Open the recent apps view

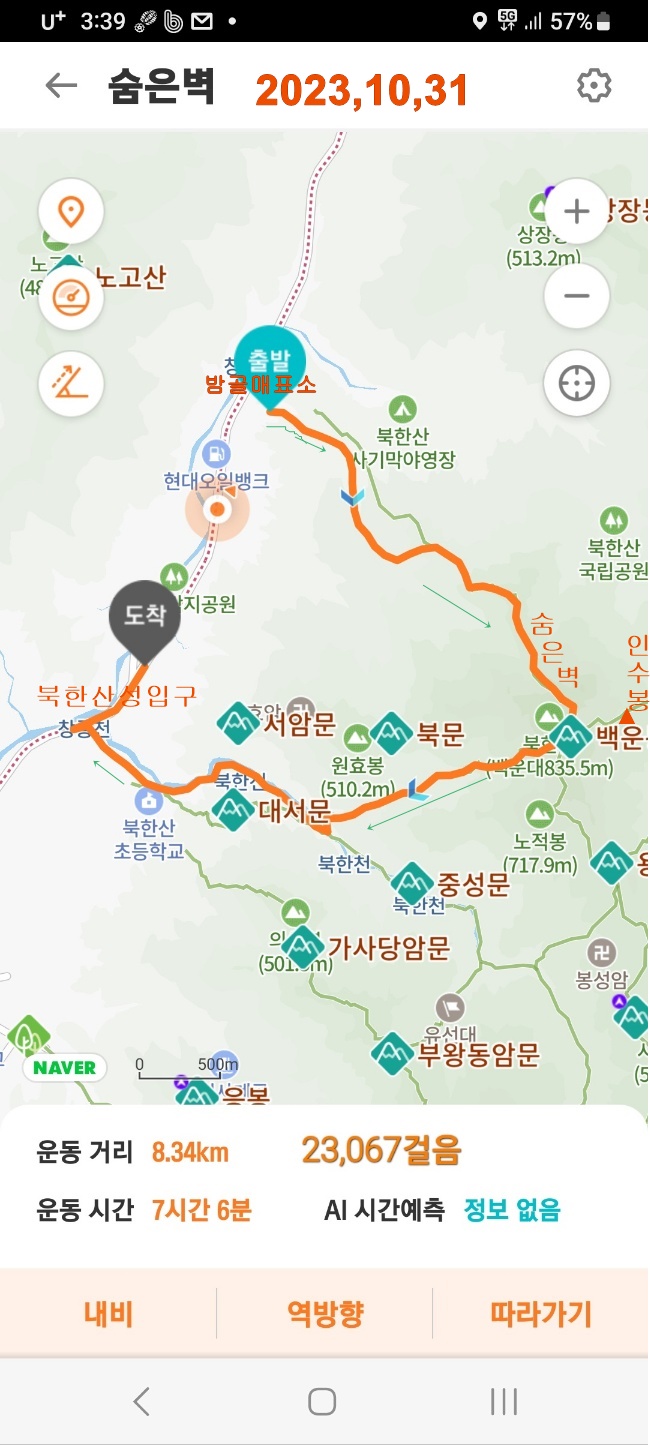point(503,1401)
